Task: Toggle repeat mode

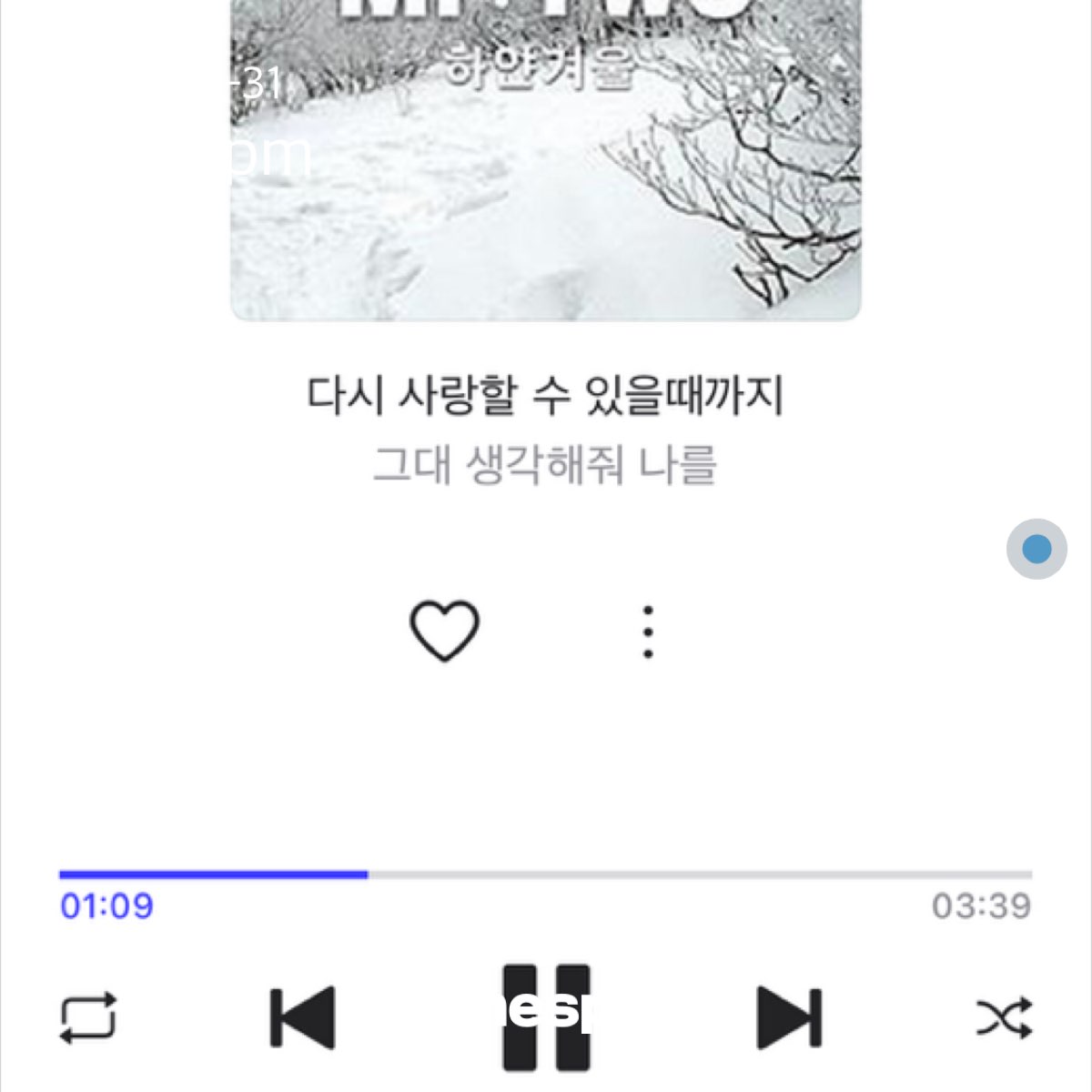Action: [88, 1017]
